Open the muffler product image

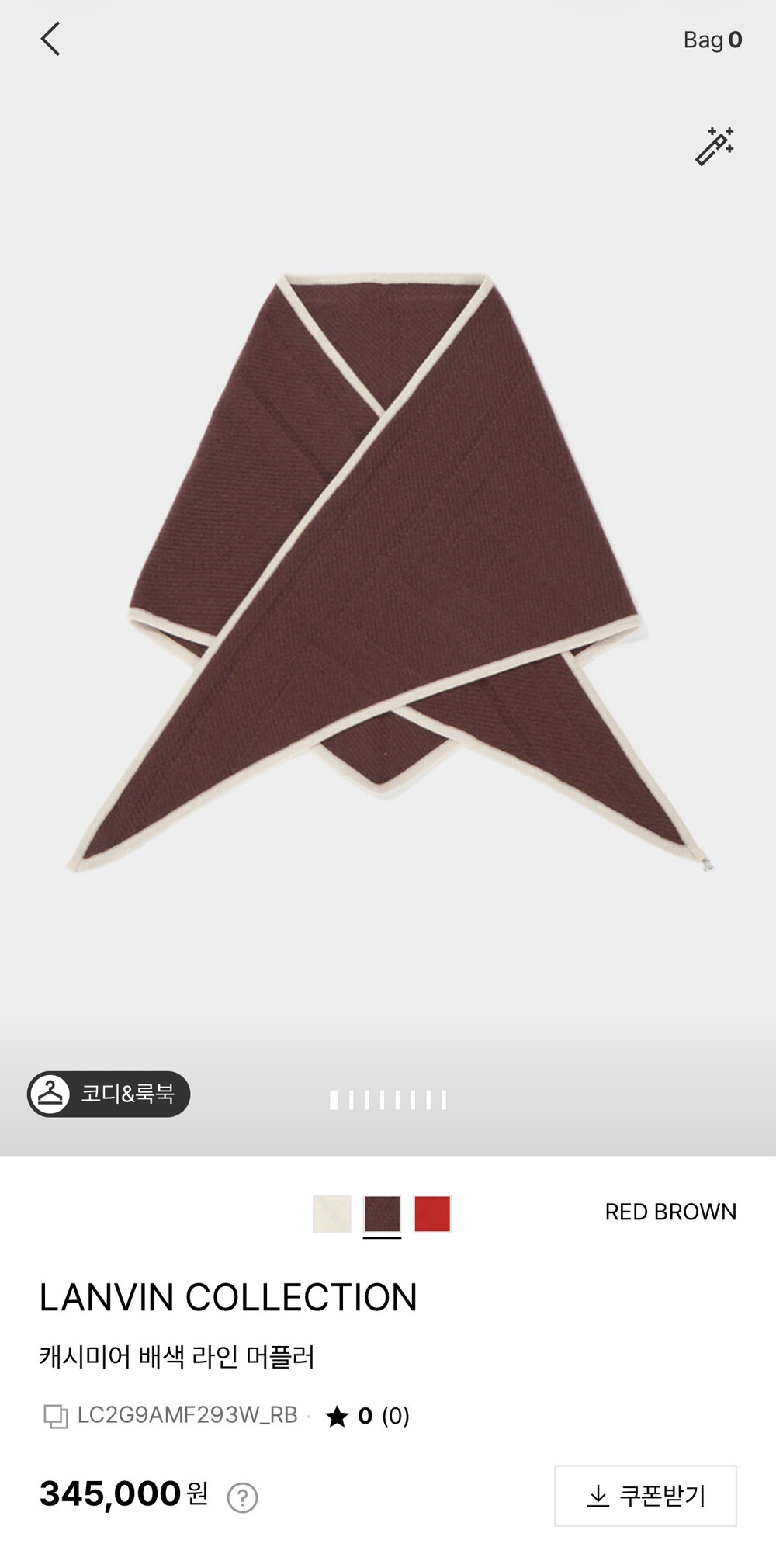tap(388, 574)
